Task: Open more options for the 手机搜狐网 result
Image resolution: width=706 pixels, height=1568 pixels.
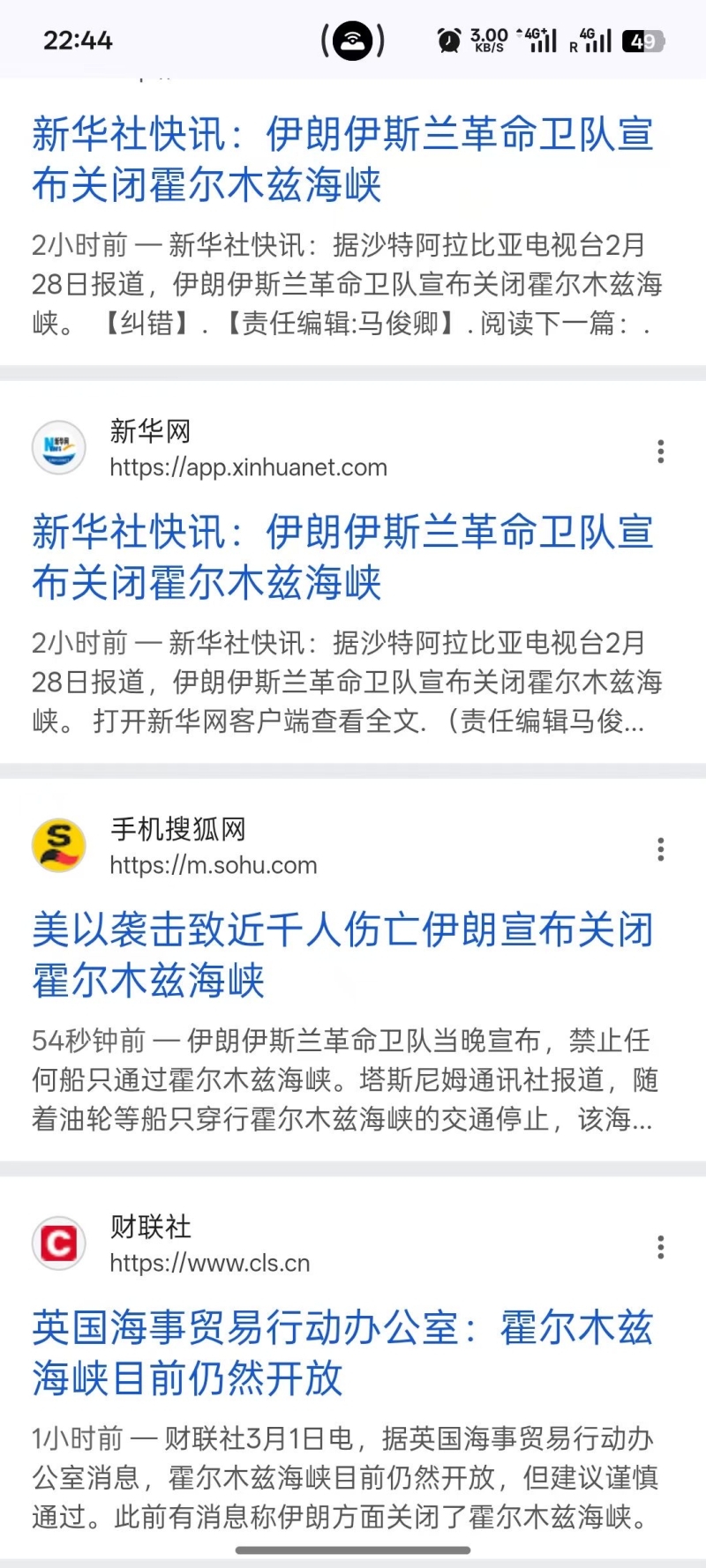Action: [660, 849]
